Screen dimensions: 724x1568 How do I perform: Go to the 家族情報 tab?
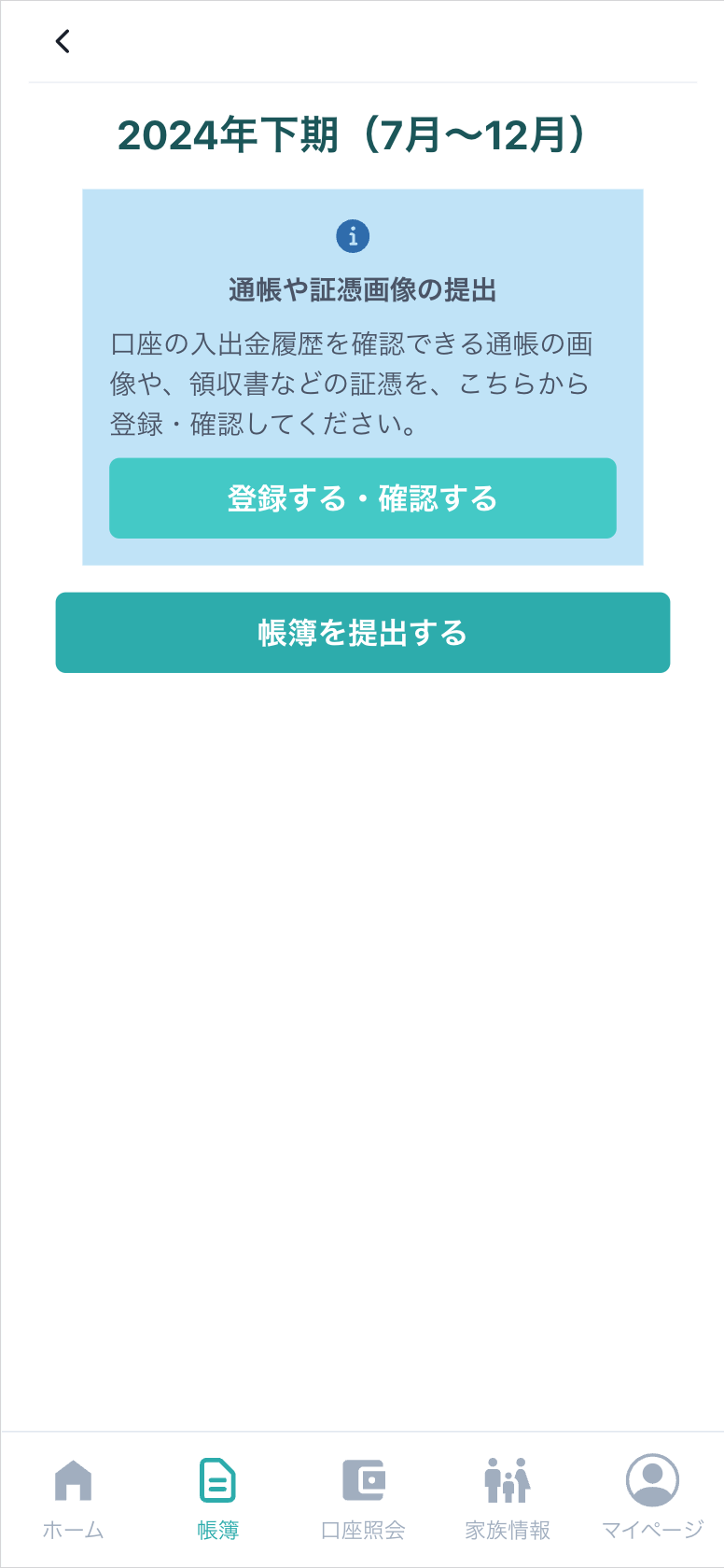coord(508,1498)
